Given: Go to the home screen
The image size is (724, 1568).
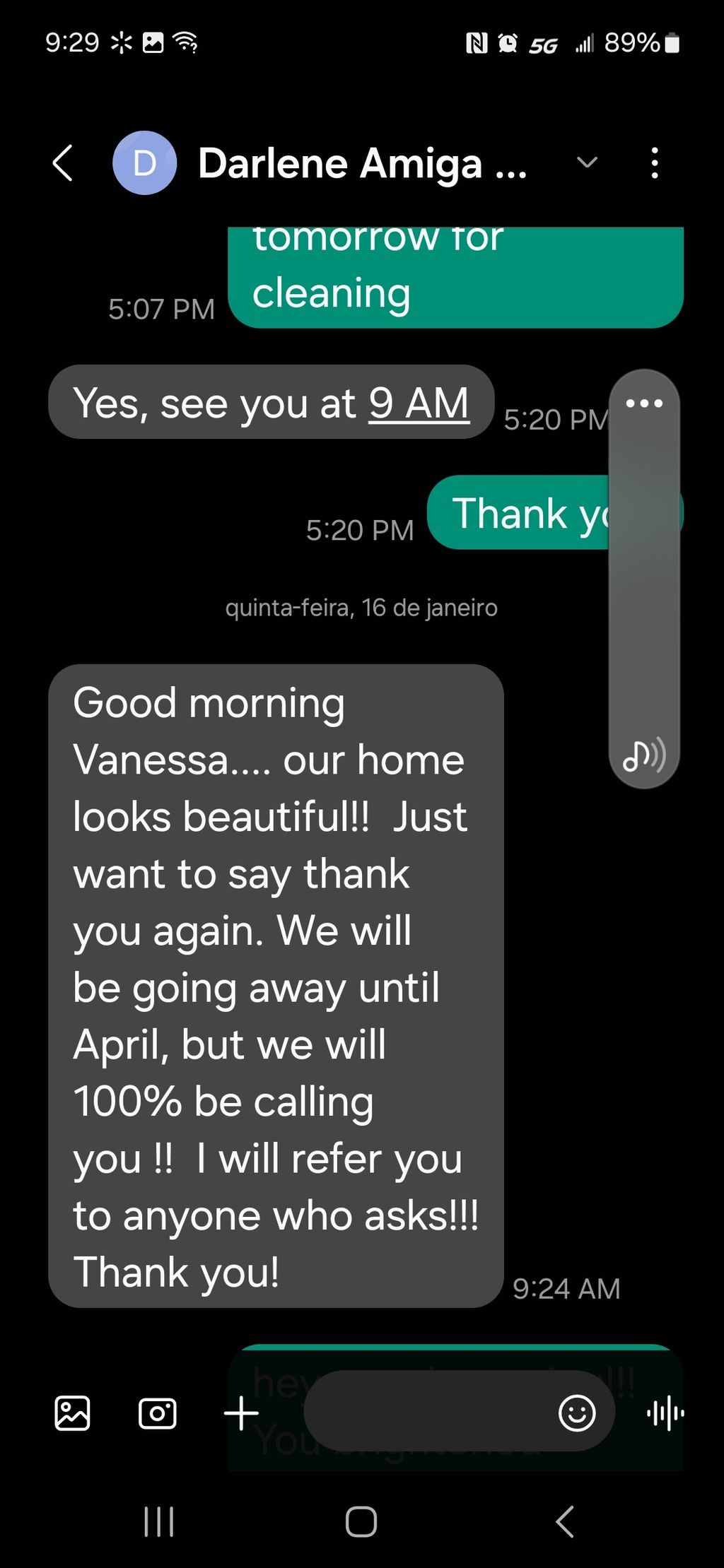Looking at the screenshot, I should pos(361,1521).
